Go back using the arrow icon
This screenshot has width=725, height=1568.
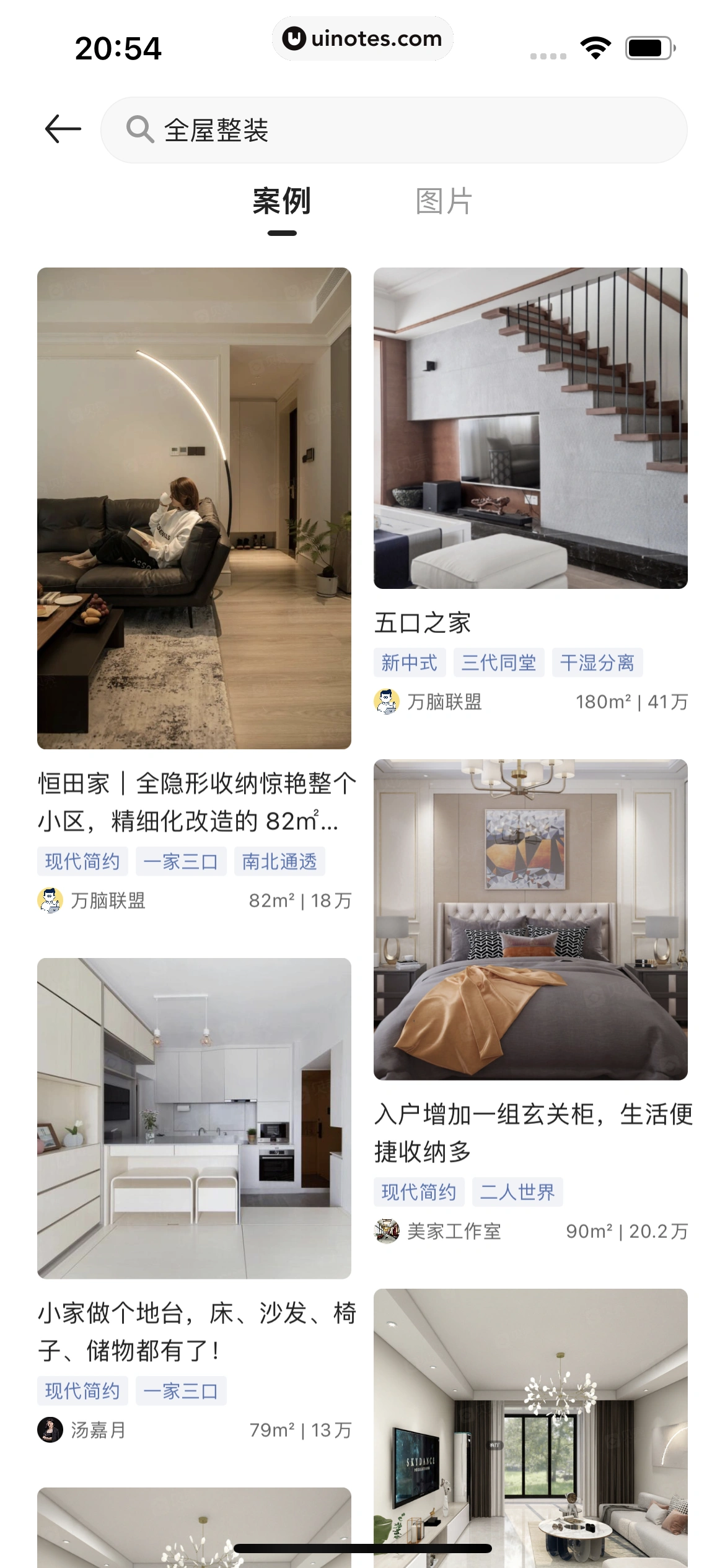tap(63, 129)
